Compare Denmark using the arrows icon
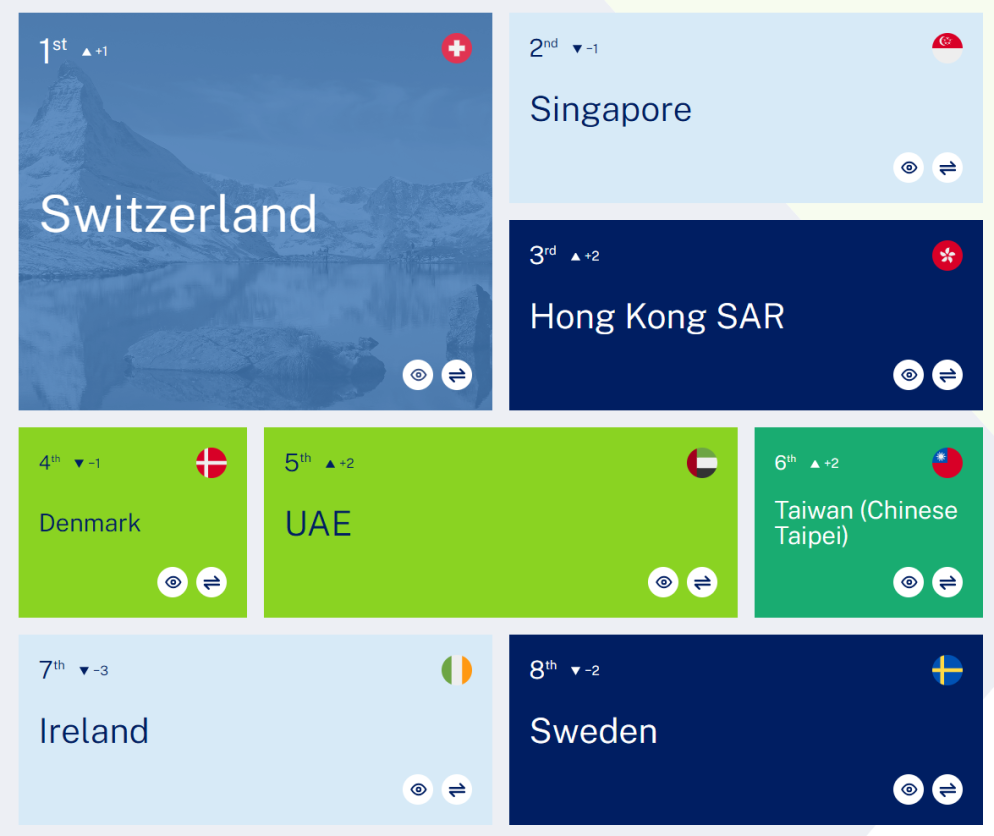The image size is (994, 836). pyautogui.click(x=211, y=582)
